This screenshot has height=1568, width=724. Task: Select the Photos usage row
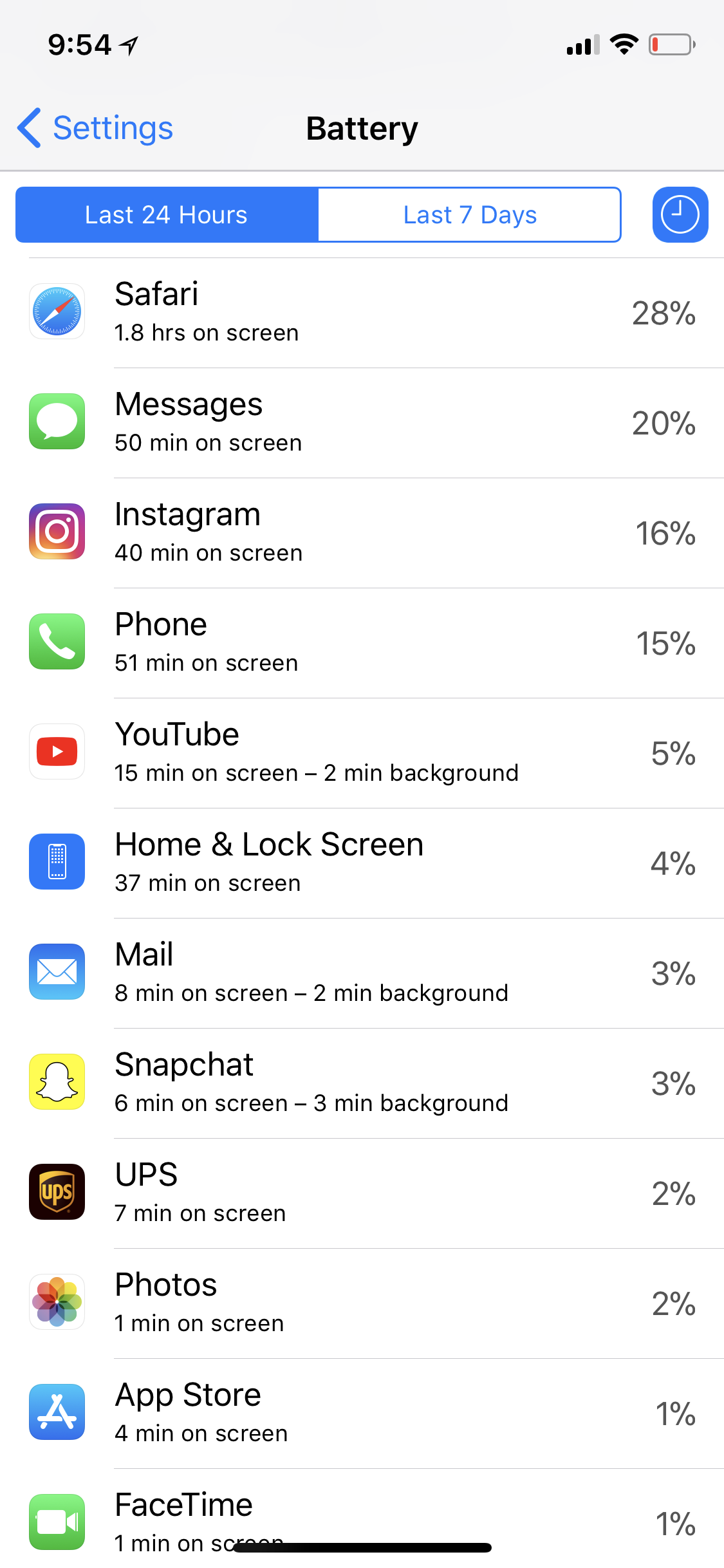click(x=362, y=1303)
